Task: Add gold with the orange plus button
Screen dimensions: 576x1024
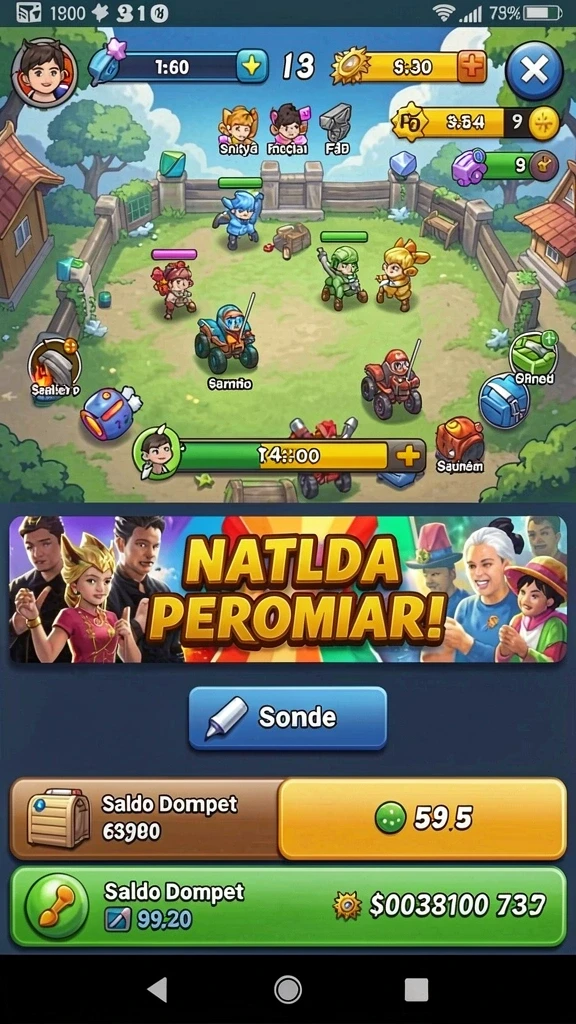Action: (x=472, y=66)
